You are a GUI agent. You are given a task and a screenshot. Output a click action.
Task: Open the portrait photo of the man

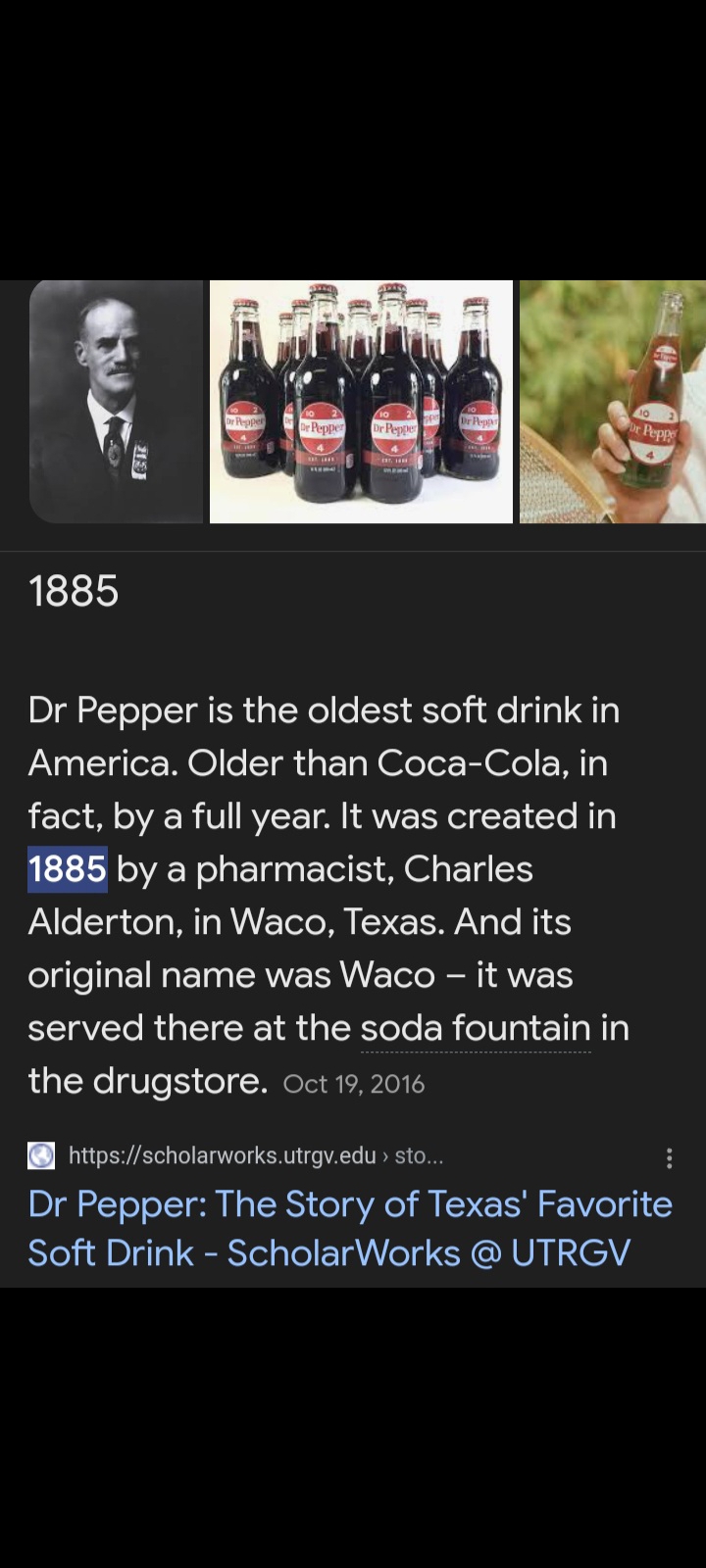point(116,402)
